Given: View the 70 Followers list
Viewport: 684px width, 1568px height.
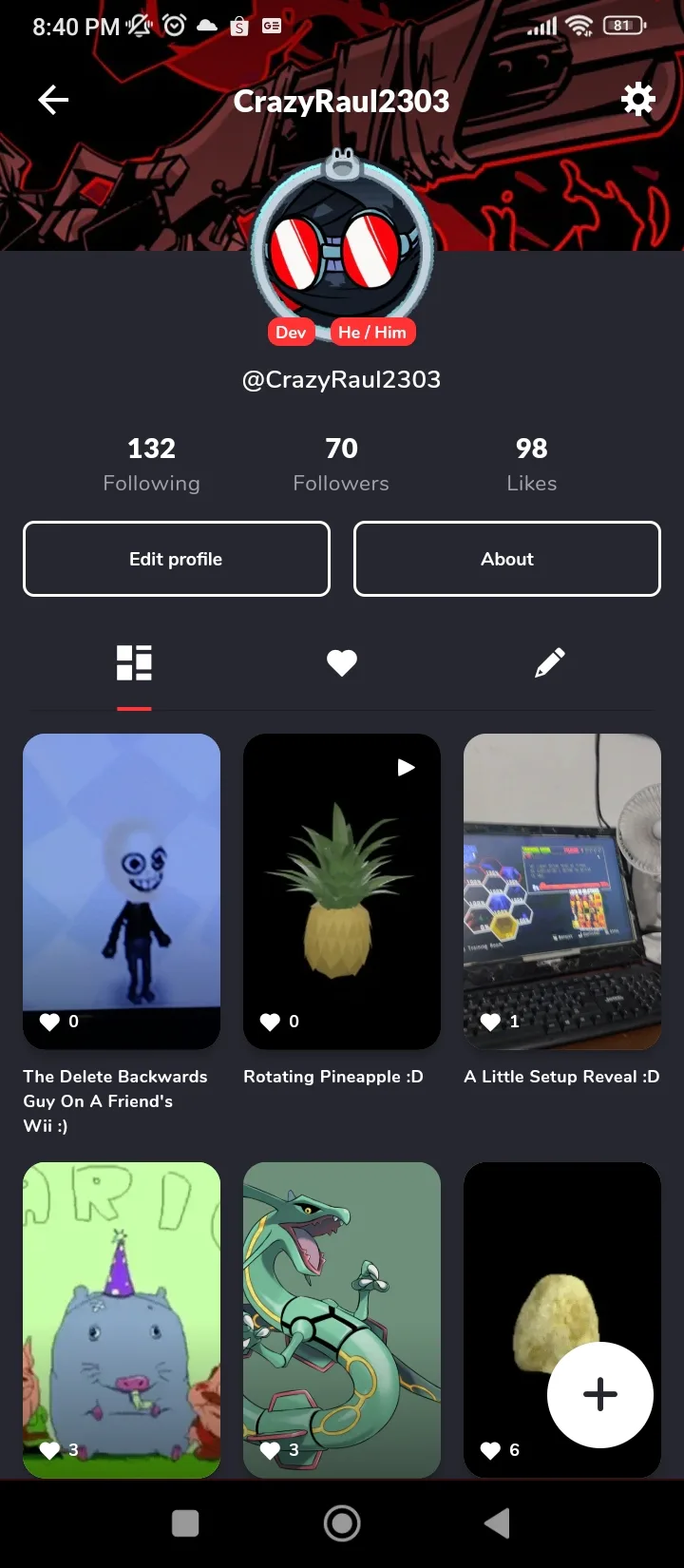Looking at the screenshot, I should pyautogui.click(x=341, y=464).
